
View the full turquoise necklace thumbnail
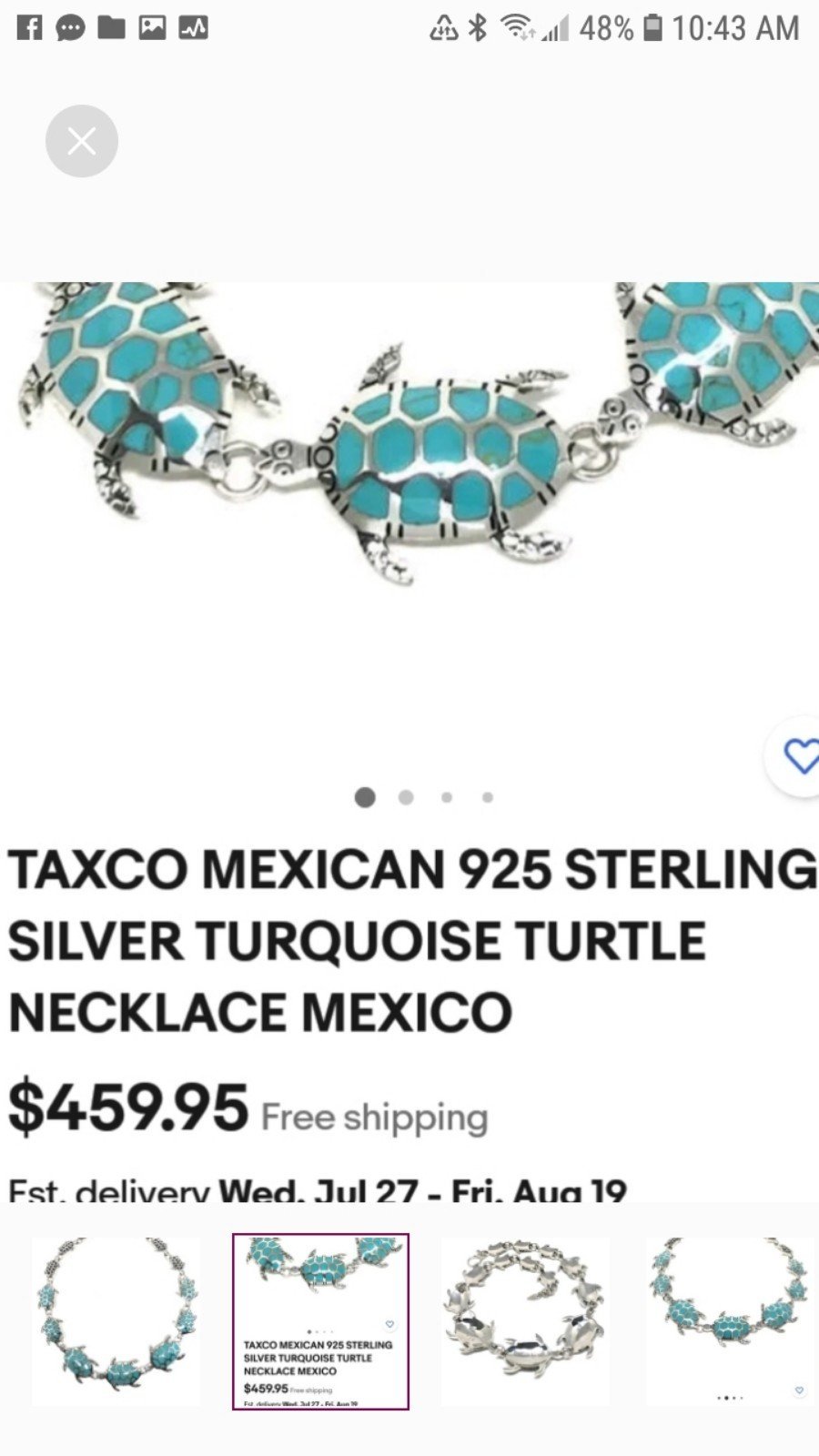pos(116,1321)
